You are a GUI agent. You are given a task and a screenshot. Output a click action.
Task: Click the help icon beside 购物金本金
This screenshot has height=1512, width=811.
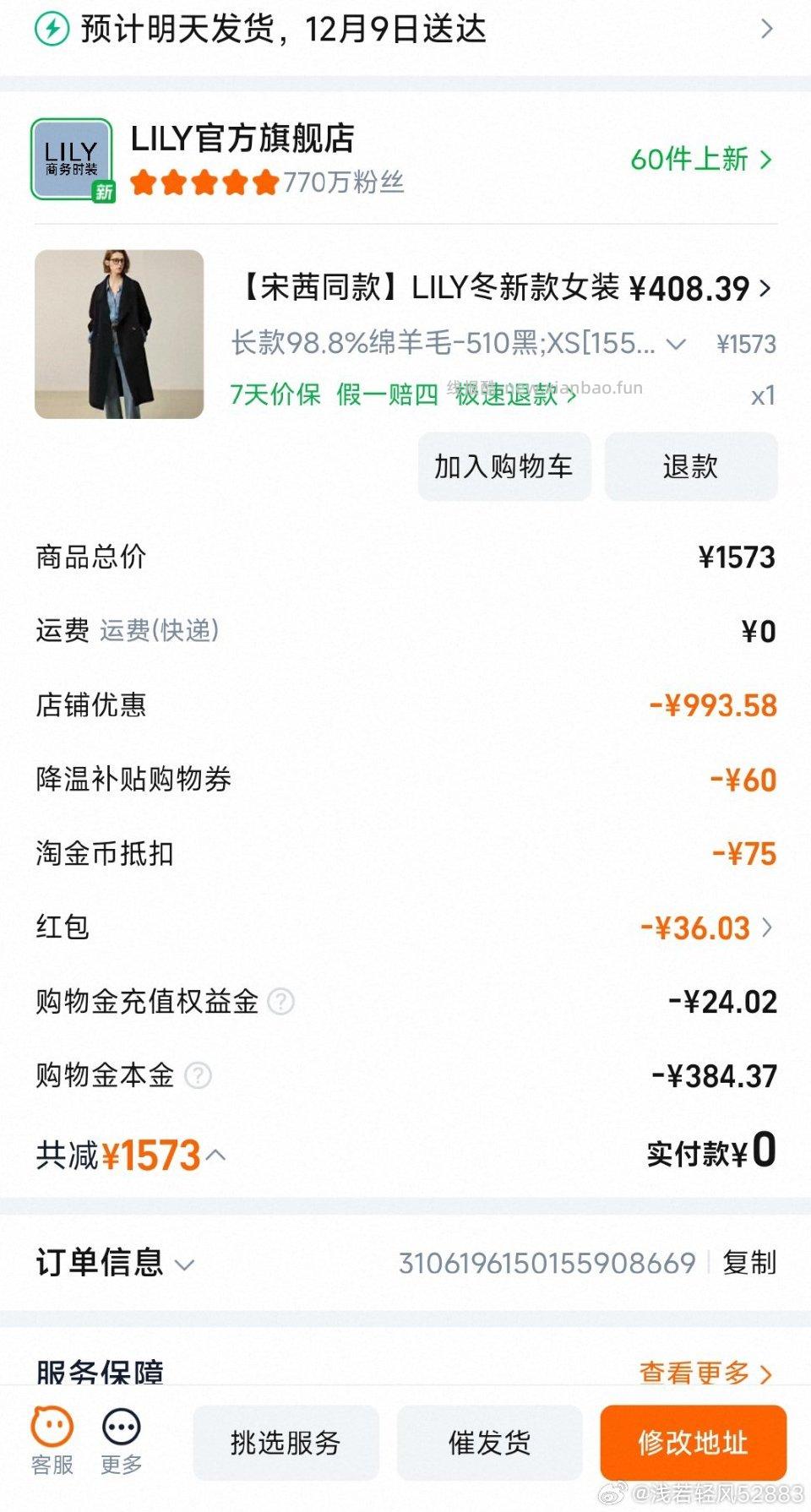coord(200,1076)
